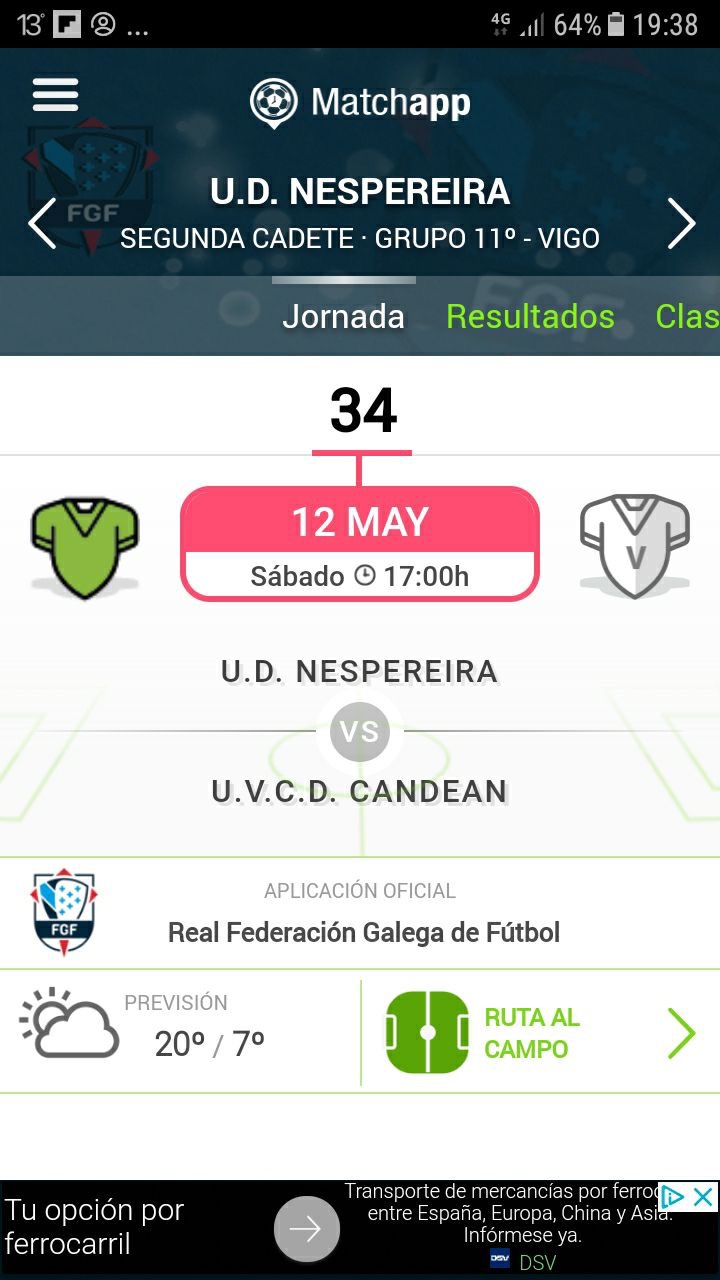Open Ruta al Campo directions

tap(540, 1033)
